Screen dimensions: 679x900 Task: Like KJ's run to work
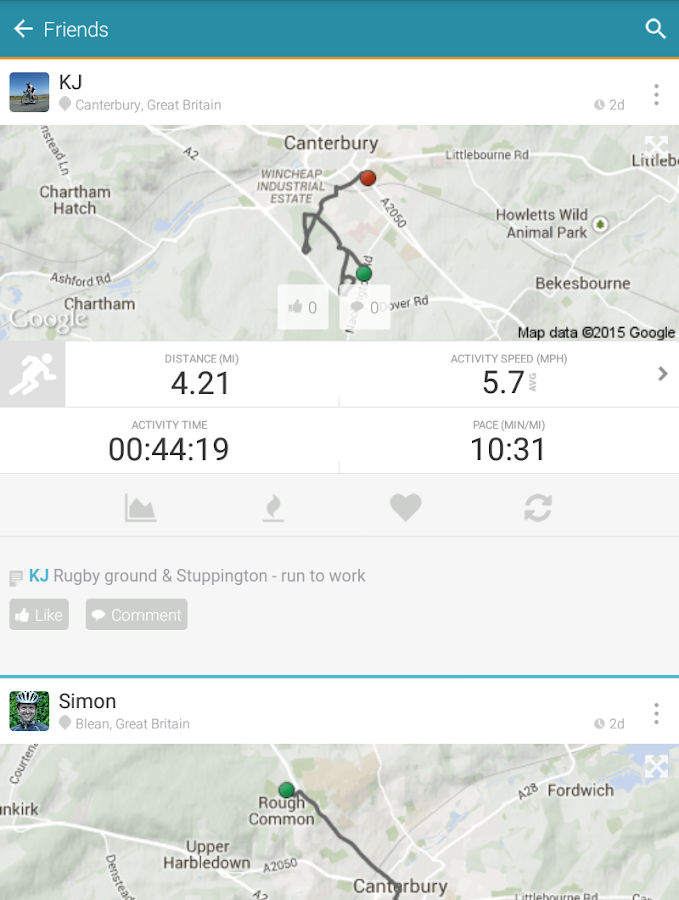coord(39,615)
